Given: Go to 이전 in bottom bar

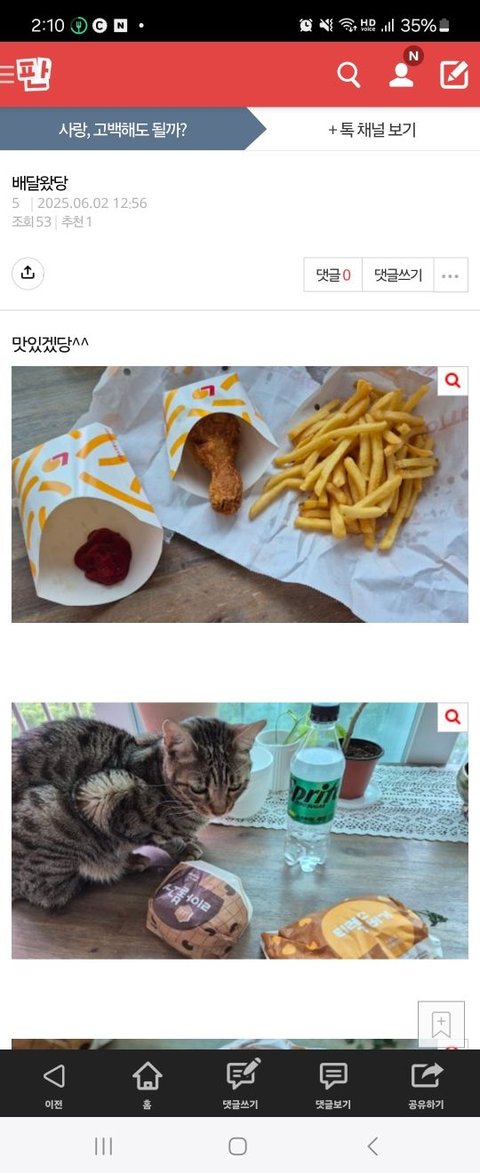Looking at the screenshot, I should point(54,1083).
